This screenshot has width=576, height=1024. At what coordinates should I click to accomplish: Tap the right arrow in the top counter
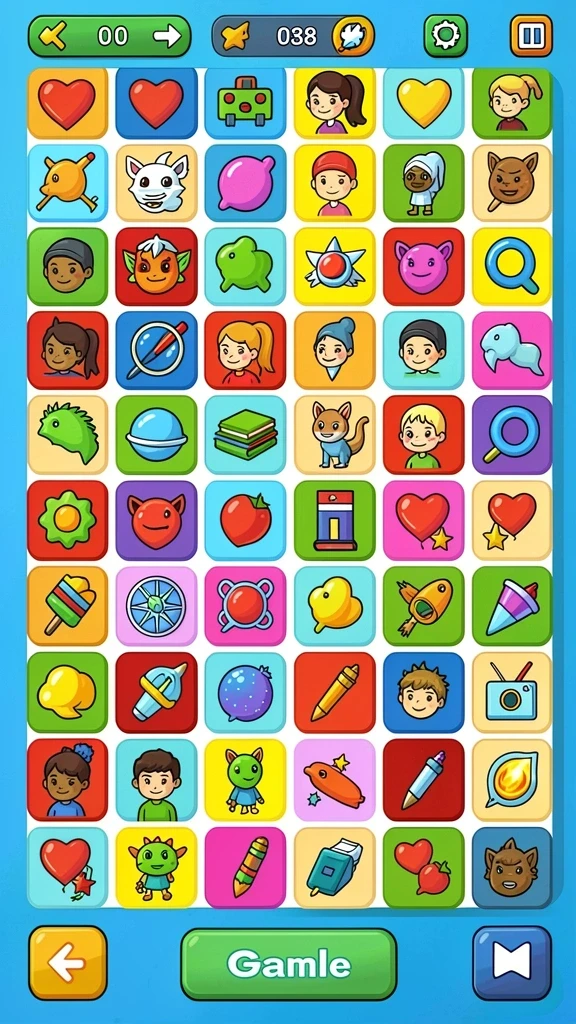coord(167,36)
